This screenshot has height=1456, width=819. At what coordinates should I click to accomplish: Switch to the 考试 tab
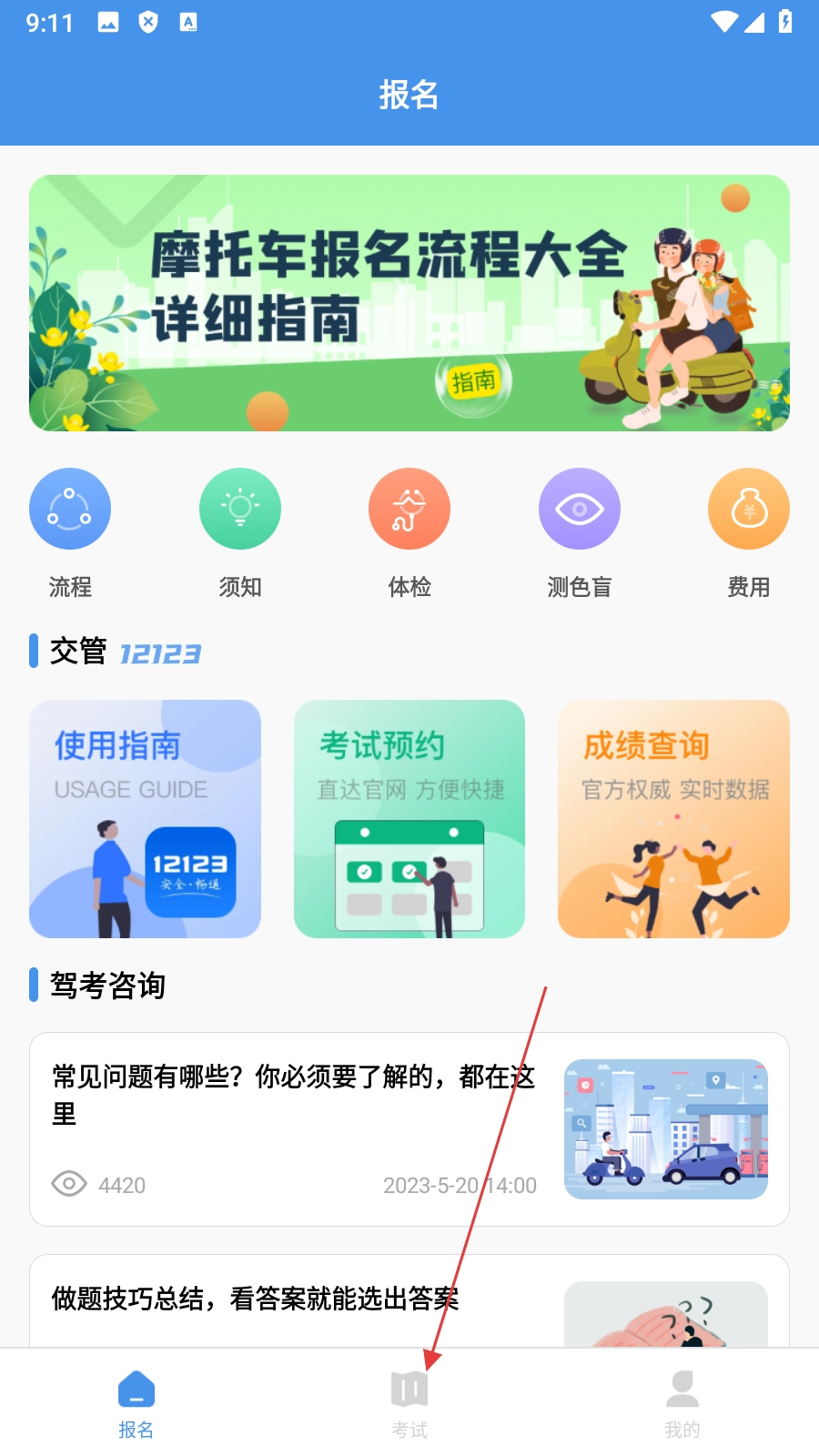409,1403
